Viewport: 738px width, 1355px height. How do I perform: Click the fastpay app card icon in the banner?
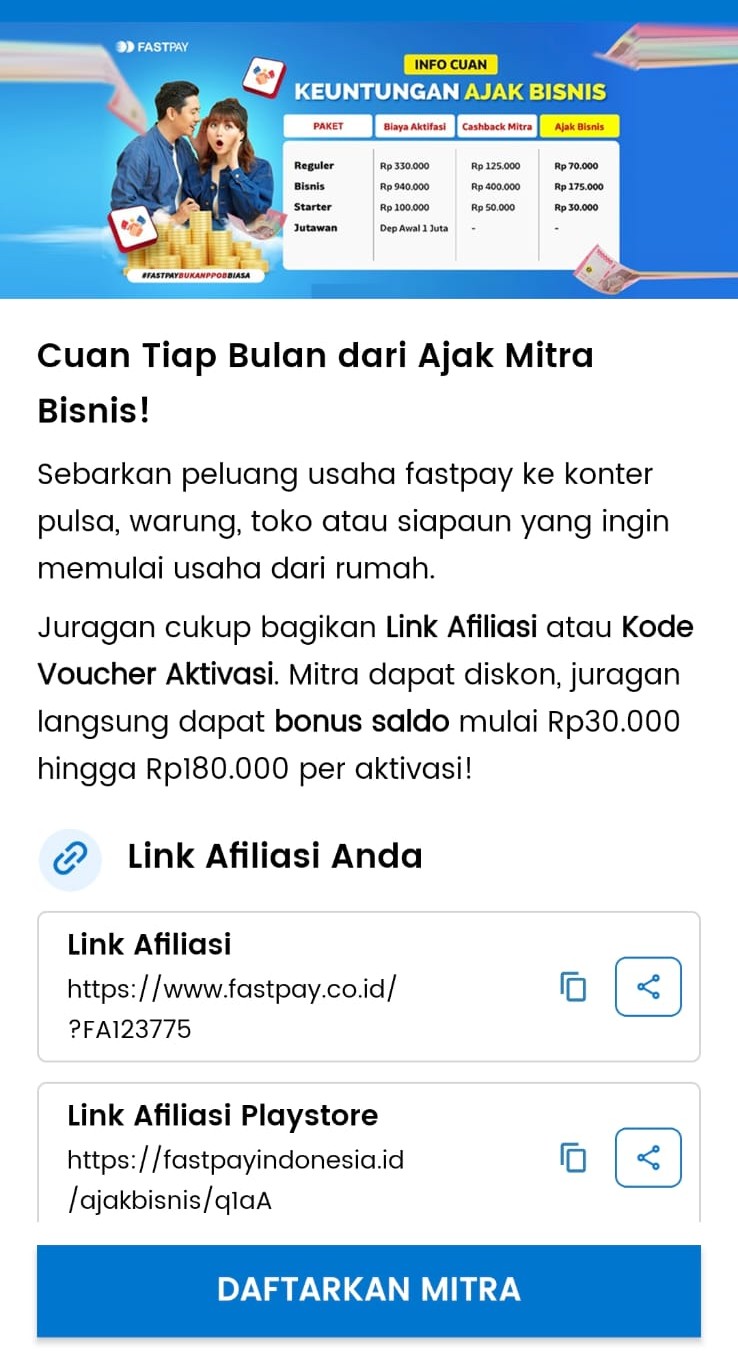[x=265, y=75]
